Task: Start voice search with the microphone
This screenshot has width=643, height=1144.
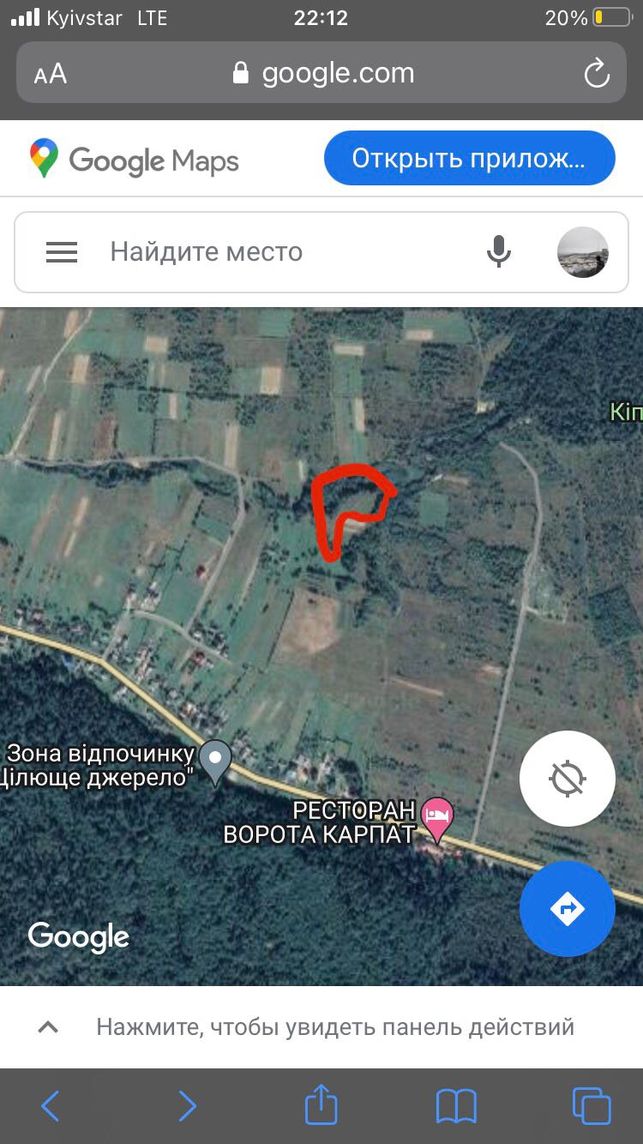Action: 498,252
